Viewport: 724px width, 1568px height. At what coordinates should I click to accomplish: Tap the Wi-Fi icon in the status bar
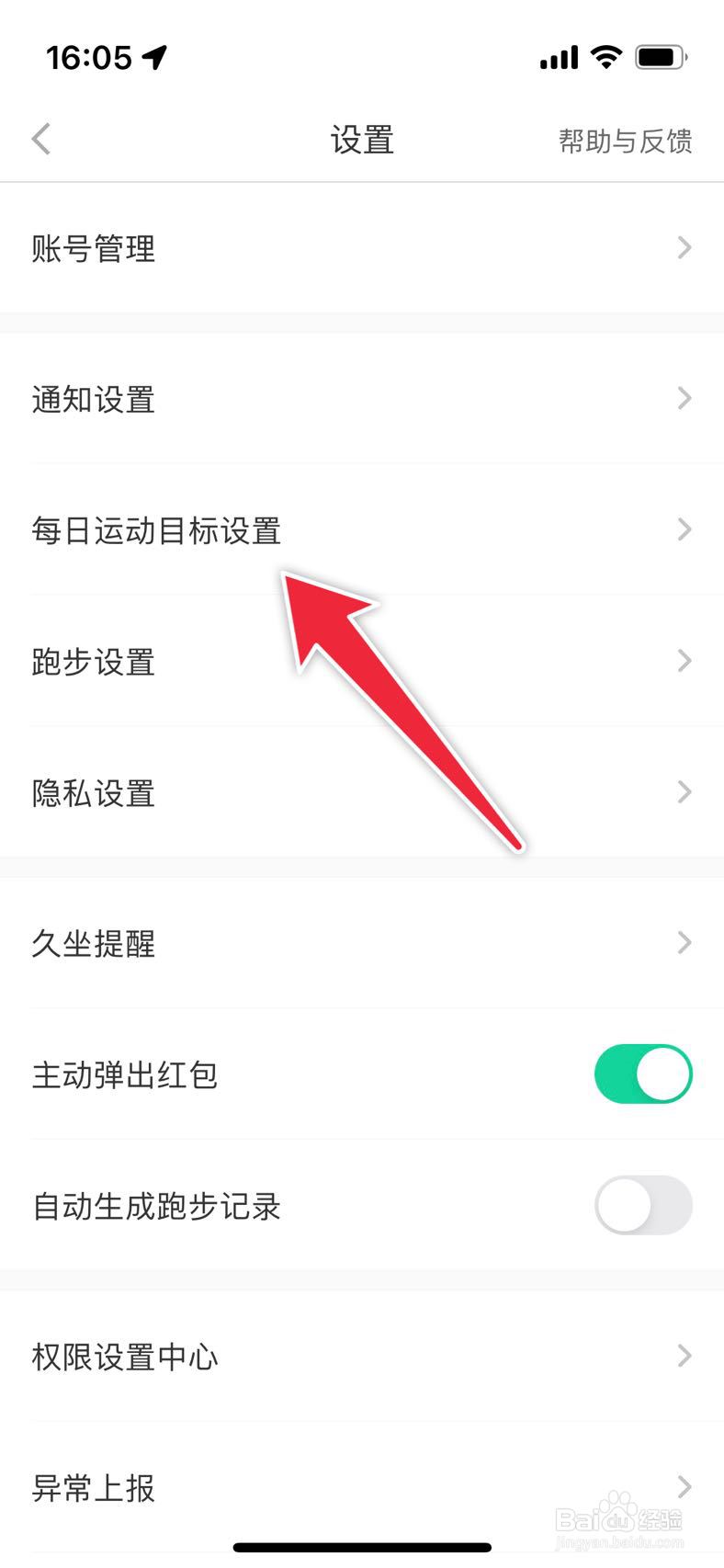605,56
